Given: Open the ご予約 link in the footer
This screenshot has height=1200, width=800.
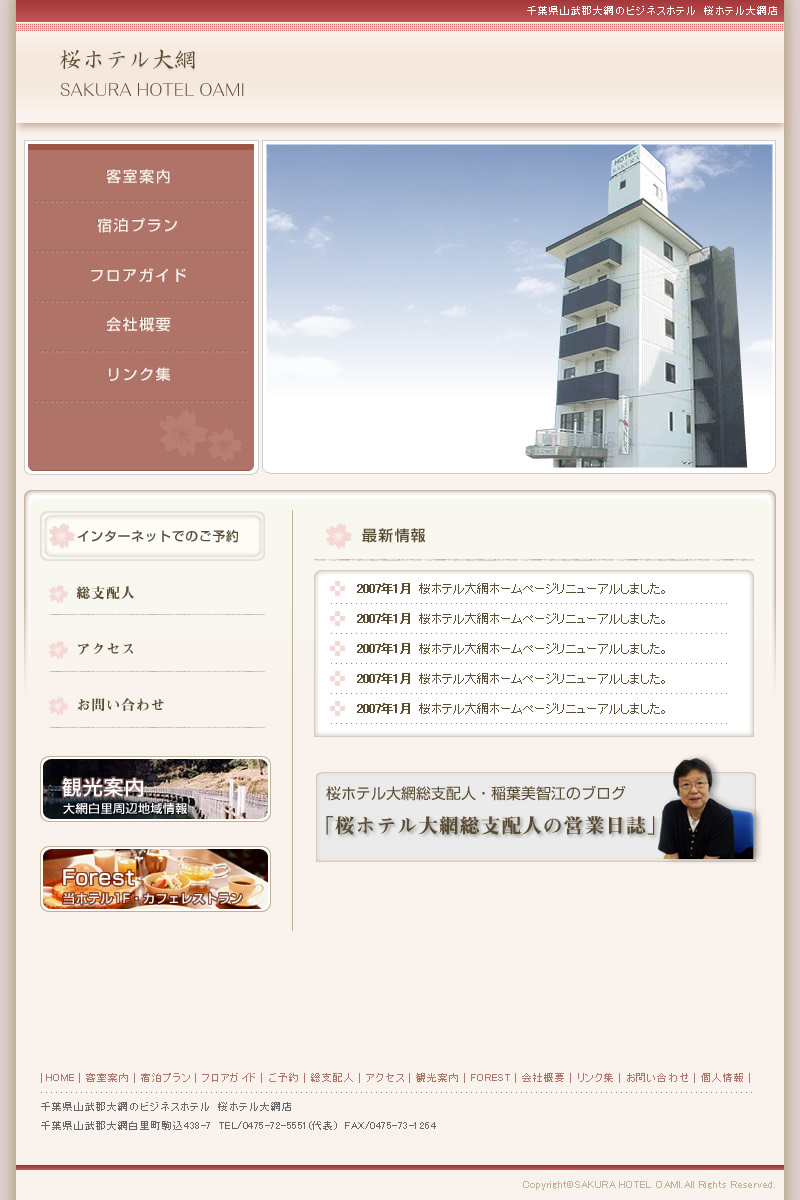Looking at the screenshot, I should tap(283, 1078).
